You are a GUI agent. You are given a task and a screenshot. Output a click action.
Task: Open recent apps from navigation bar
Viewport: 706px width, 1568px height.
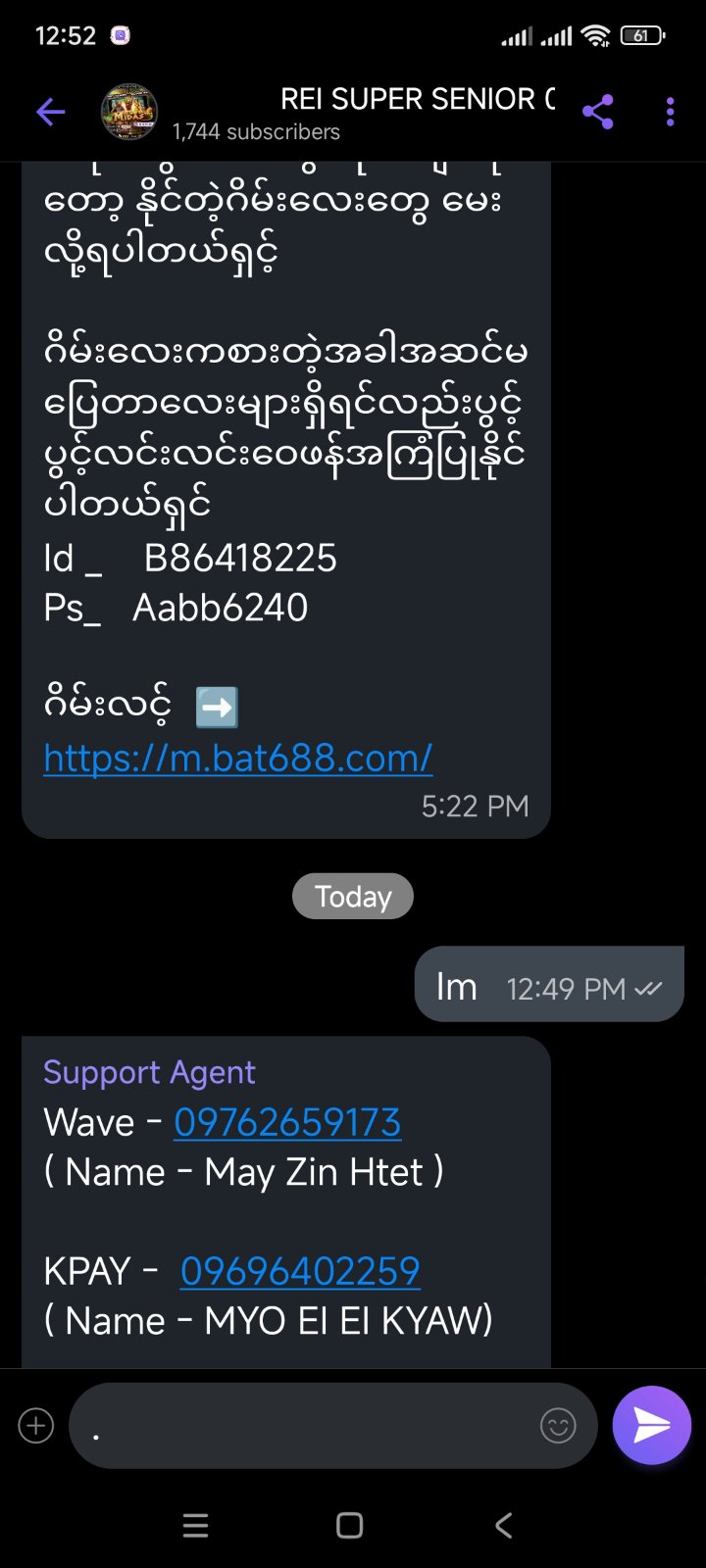196,1525
